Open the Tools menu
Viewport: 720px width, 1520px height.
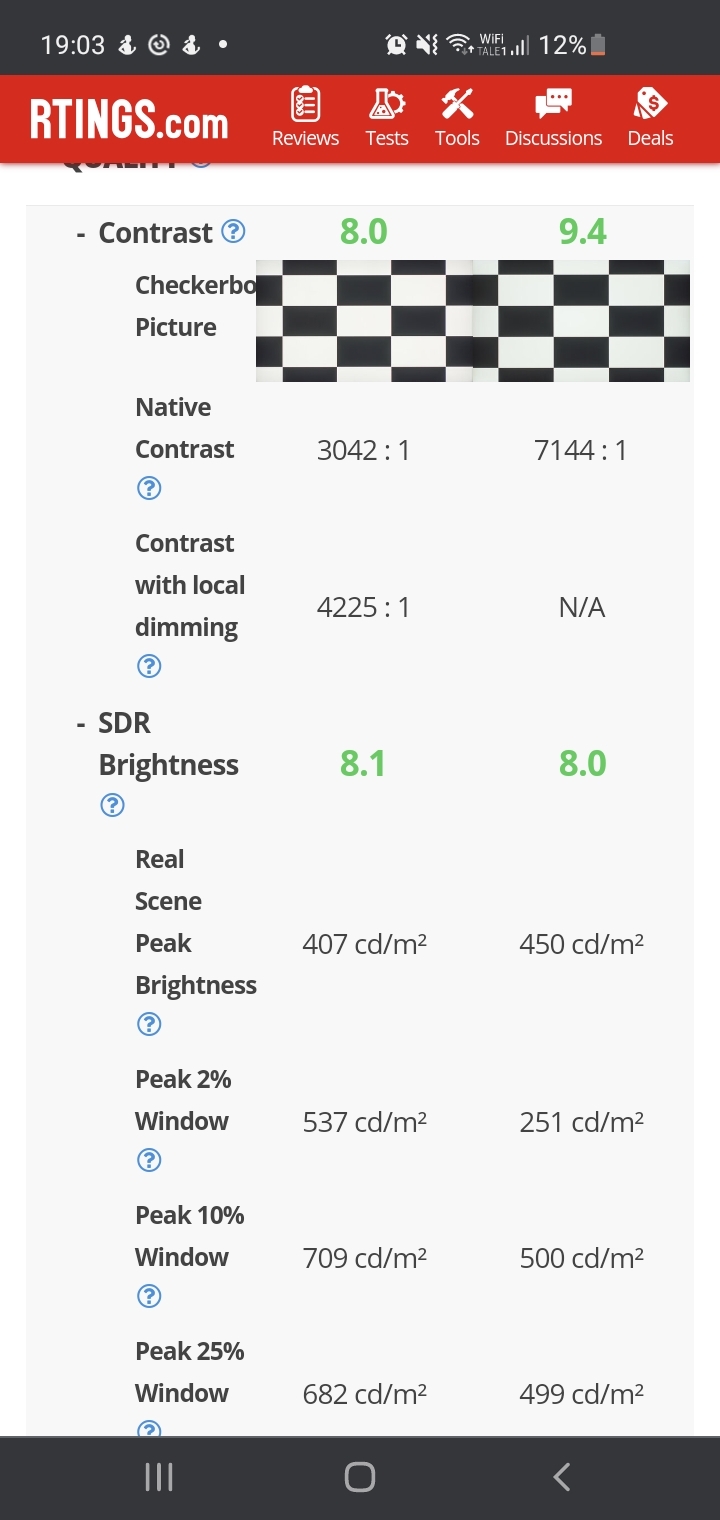point(457,118)
